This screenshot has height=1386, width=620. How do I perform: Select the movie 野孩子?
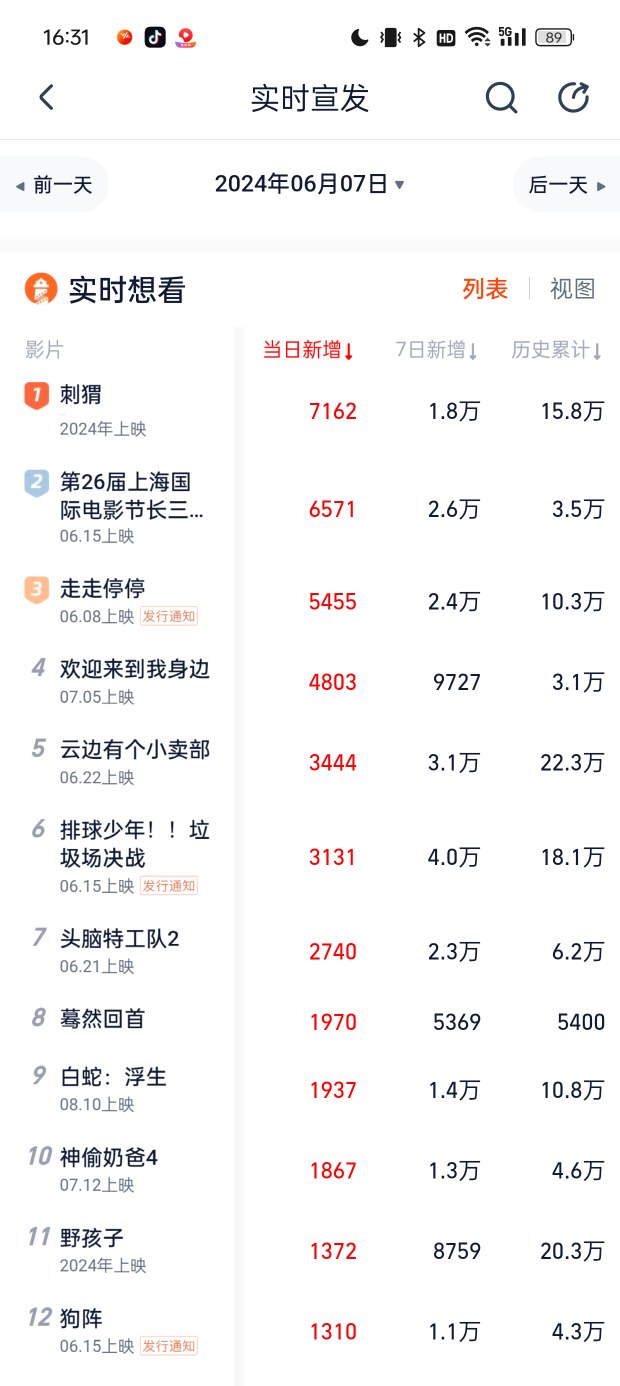pos(92,1238)
